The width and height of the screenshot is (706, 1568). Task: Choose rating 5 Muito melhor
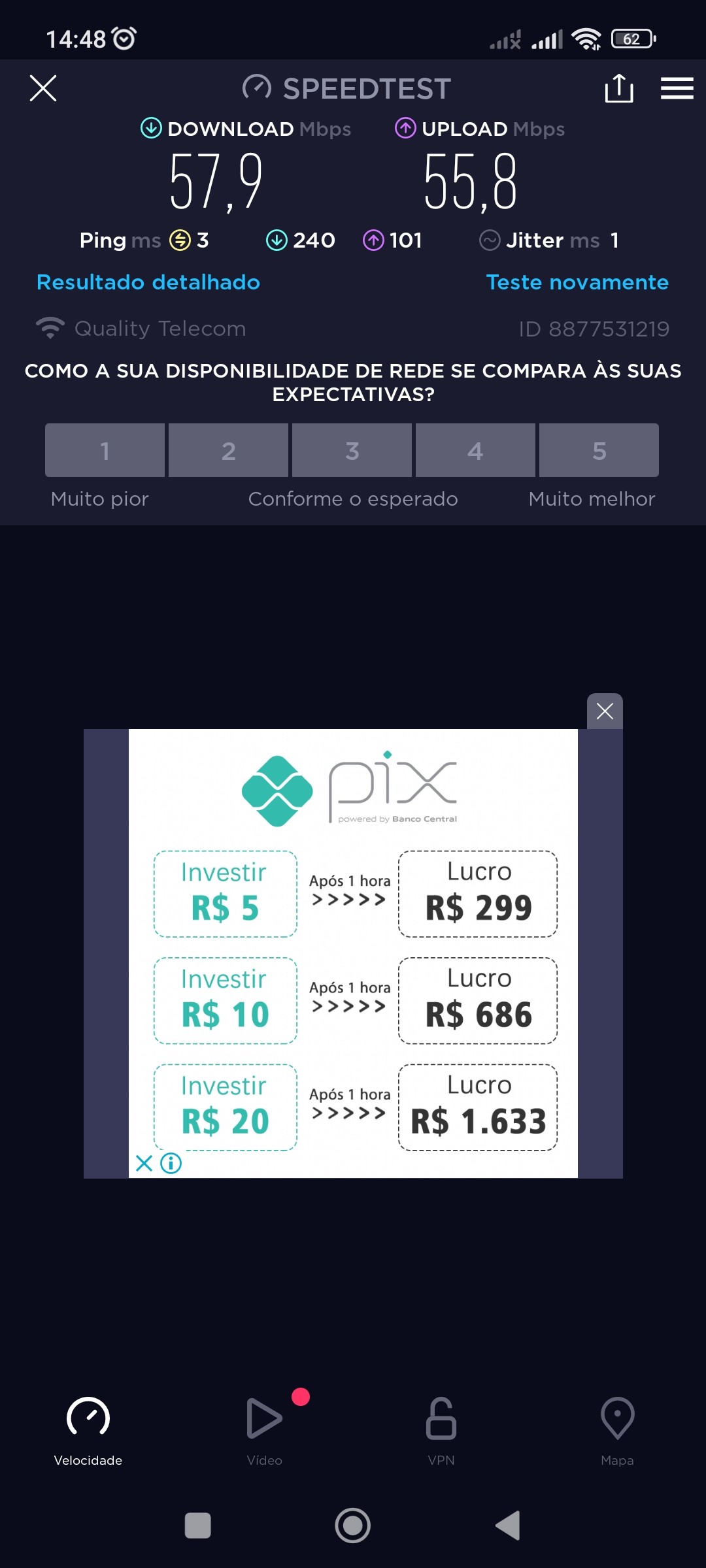(599, 450)
